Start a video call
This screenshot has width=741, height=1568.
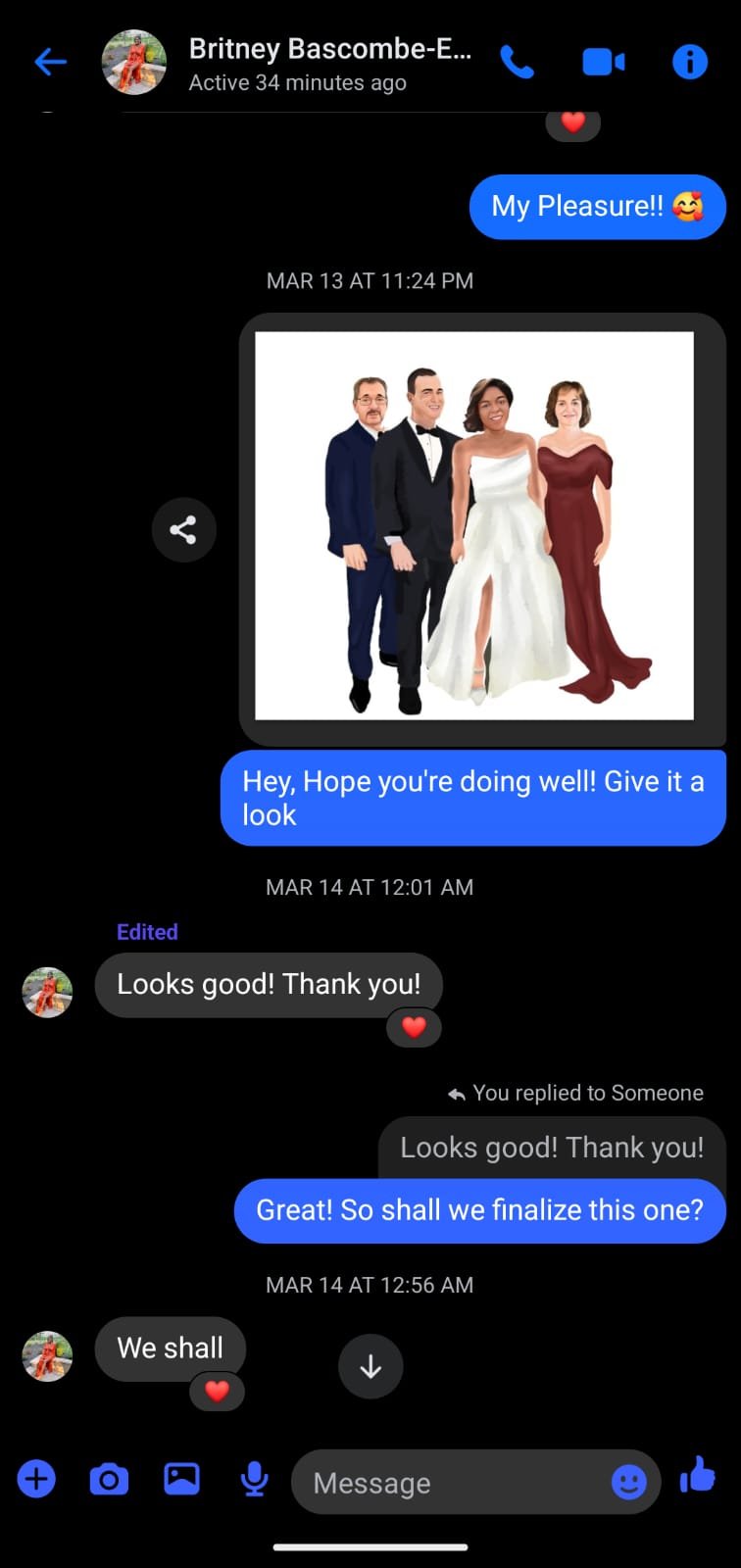pyautogui.click(x=604, y=62)
